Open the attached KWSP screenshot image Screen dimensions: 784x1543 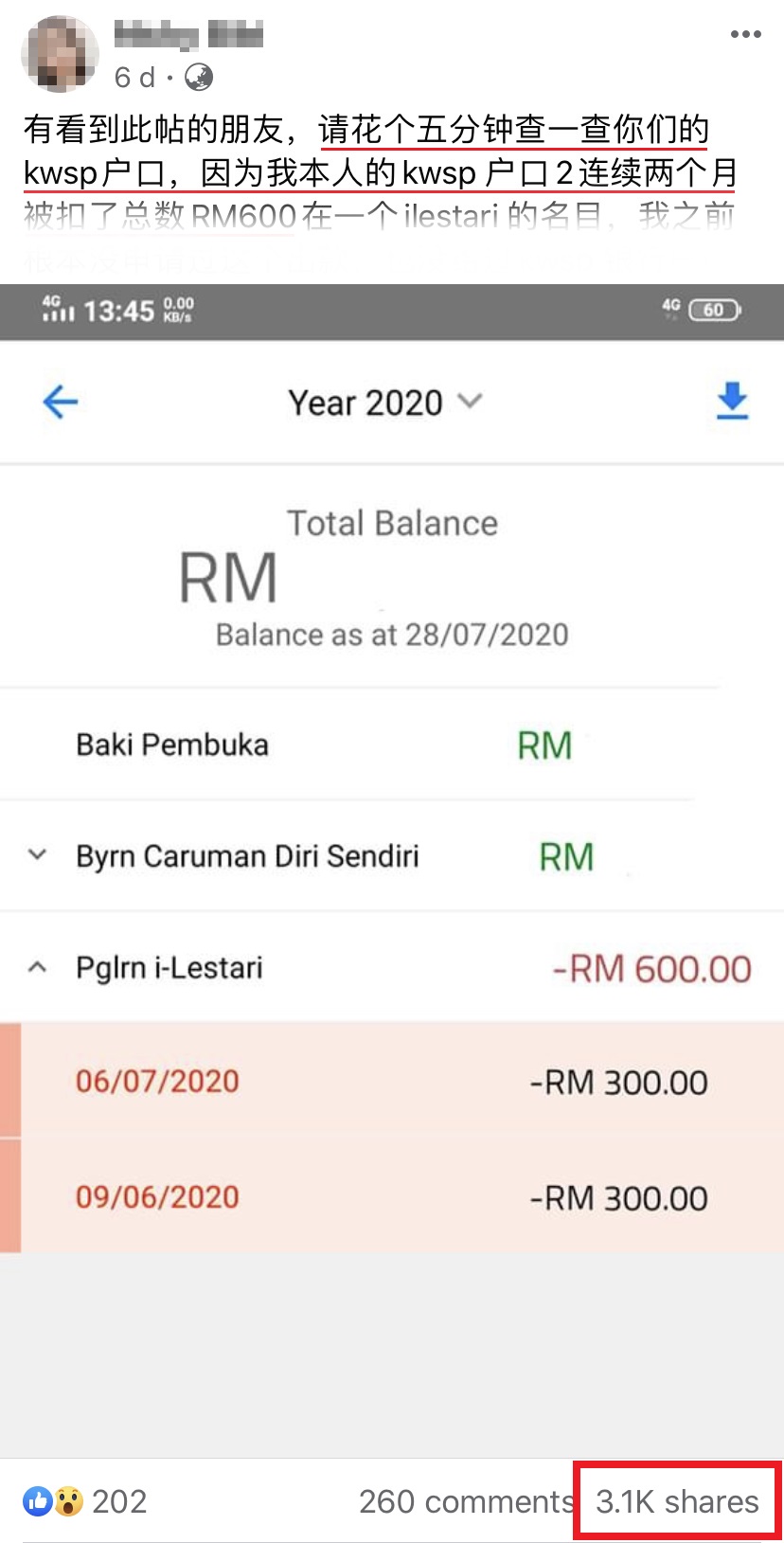point(392,852)
